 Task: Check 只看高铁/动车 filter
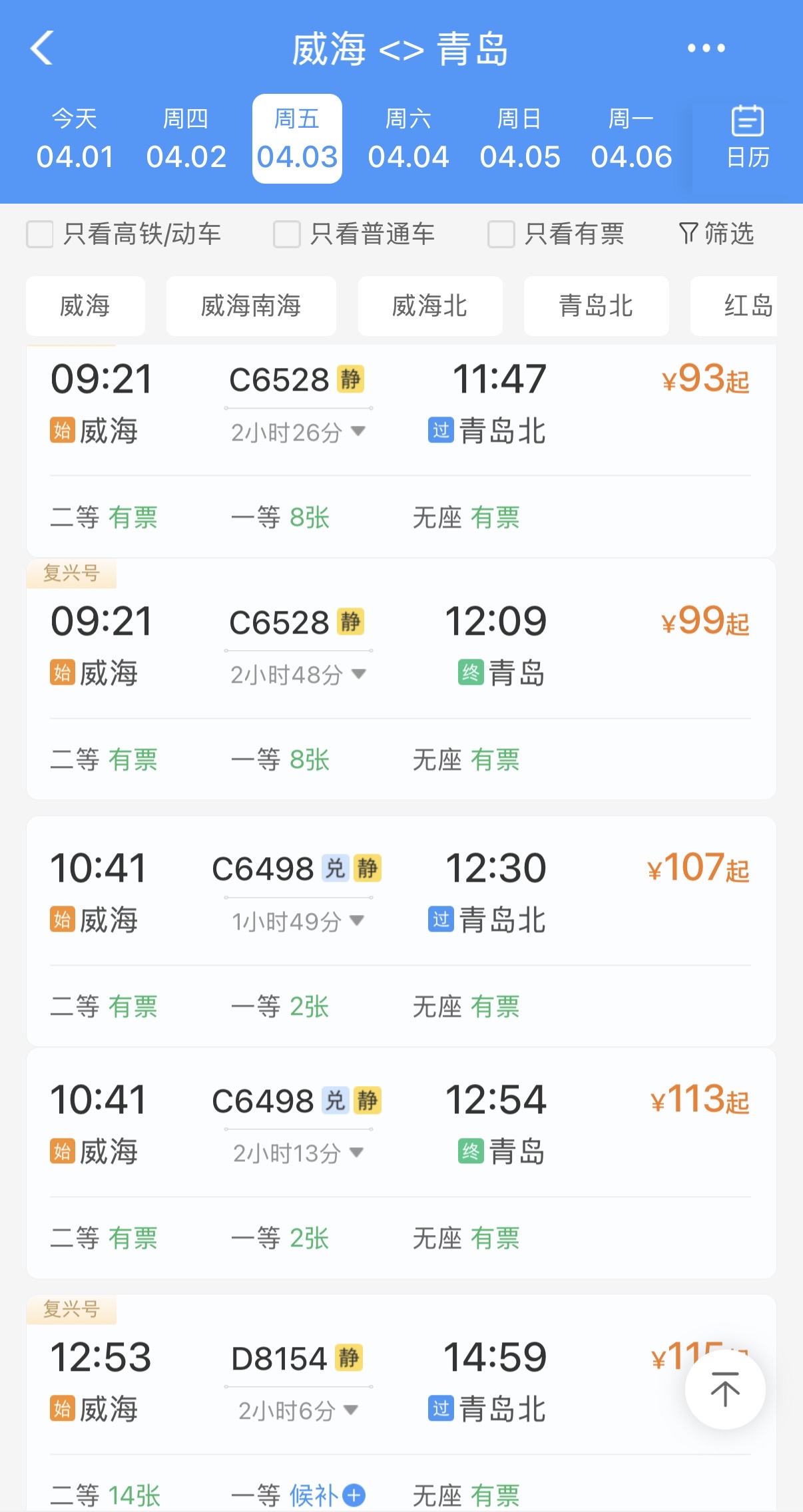coord(40,234)
